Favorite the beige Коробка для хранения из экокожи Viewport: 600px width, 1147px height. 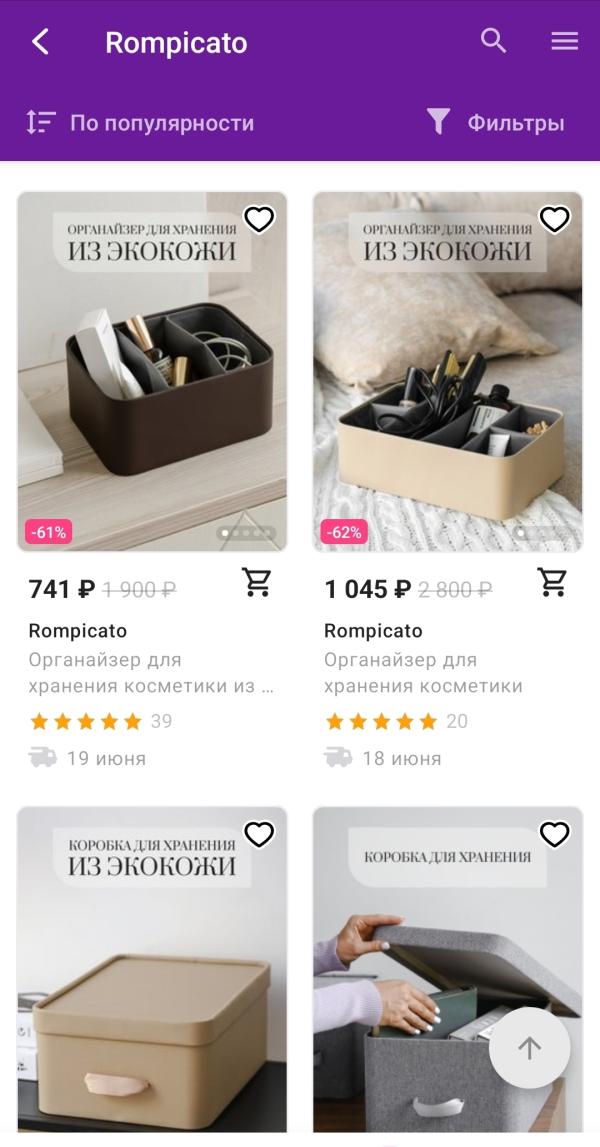coord(259,834)
